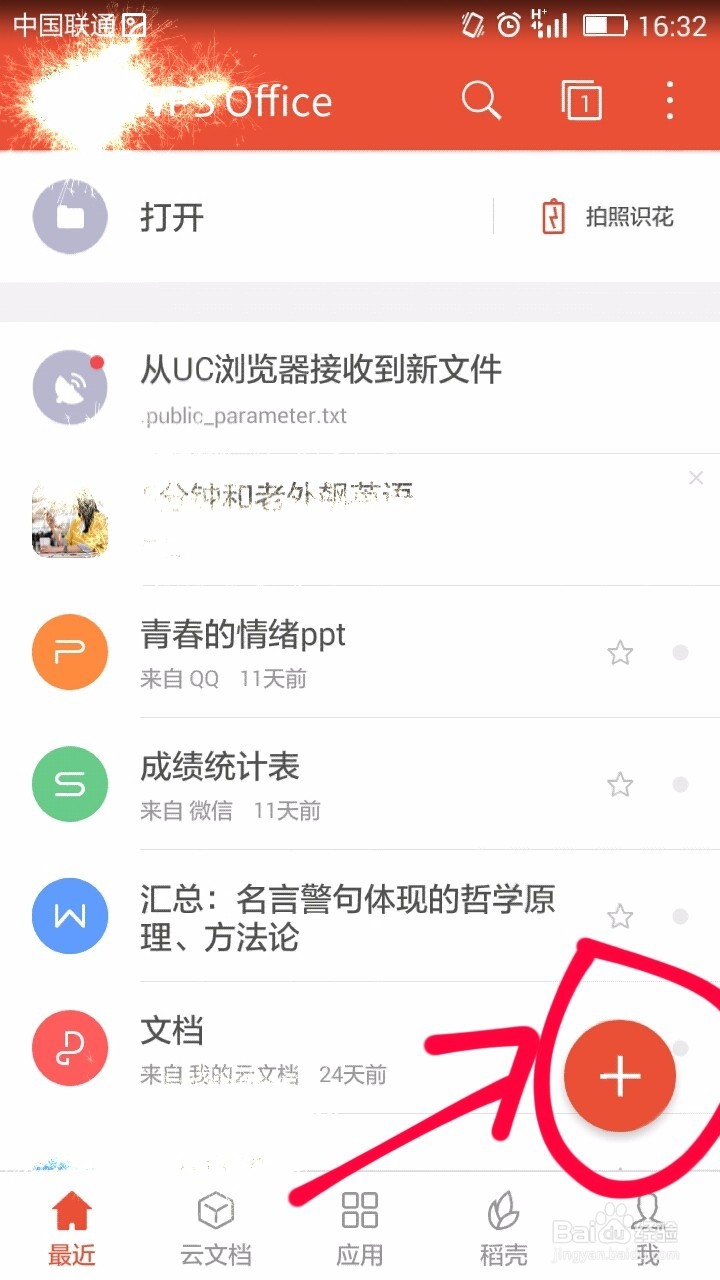Open the overflow menu at top right

(x=669, y=100)
